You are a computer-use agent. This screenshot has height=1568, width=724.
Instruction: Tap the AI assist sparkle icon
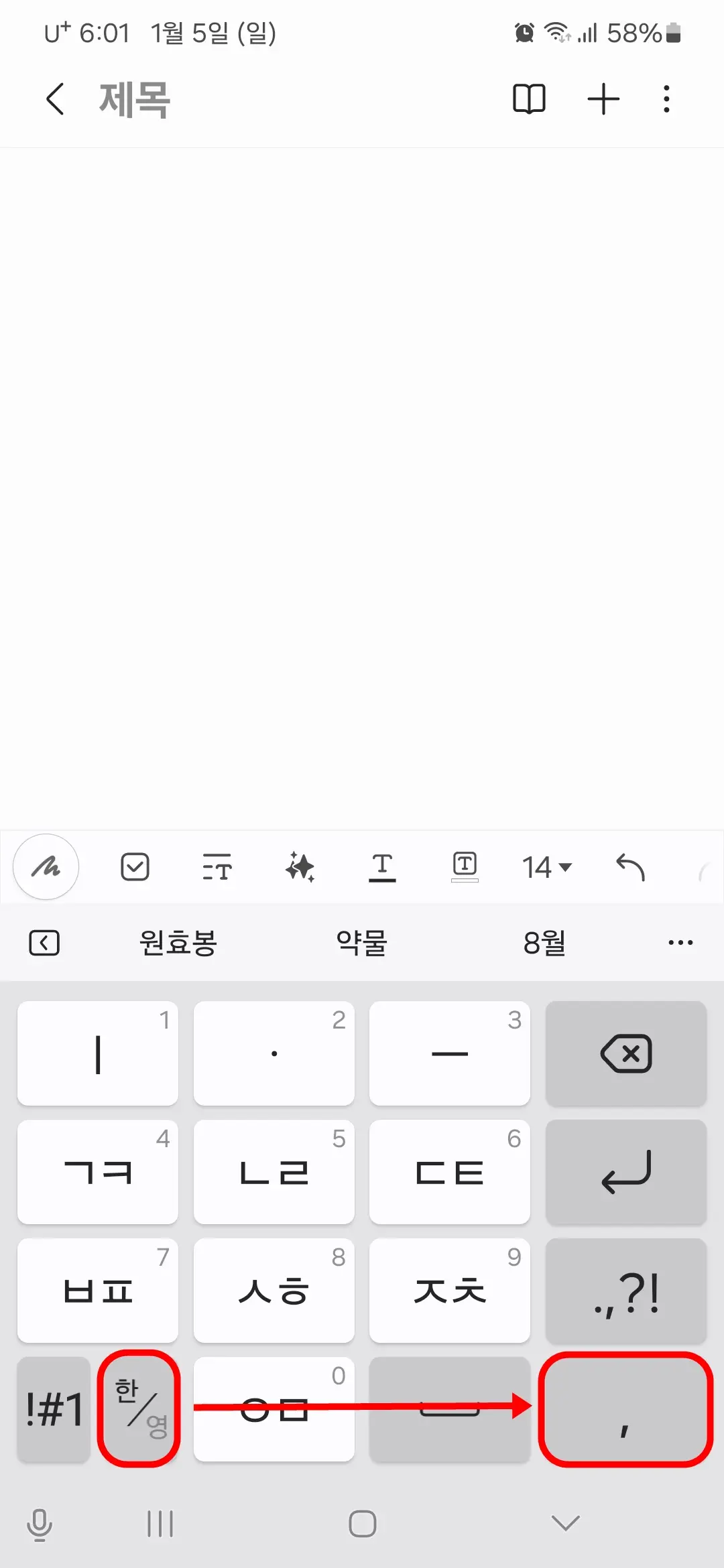click(300, 866)
